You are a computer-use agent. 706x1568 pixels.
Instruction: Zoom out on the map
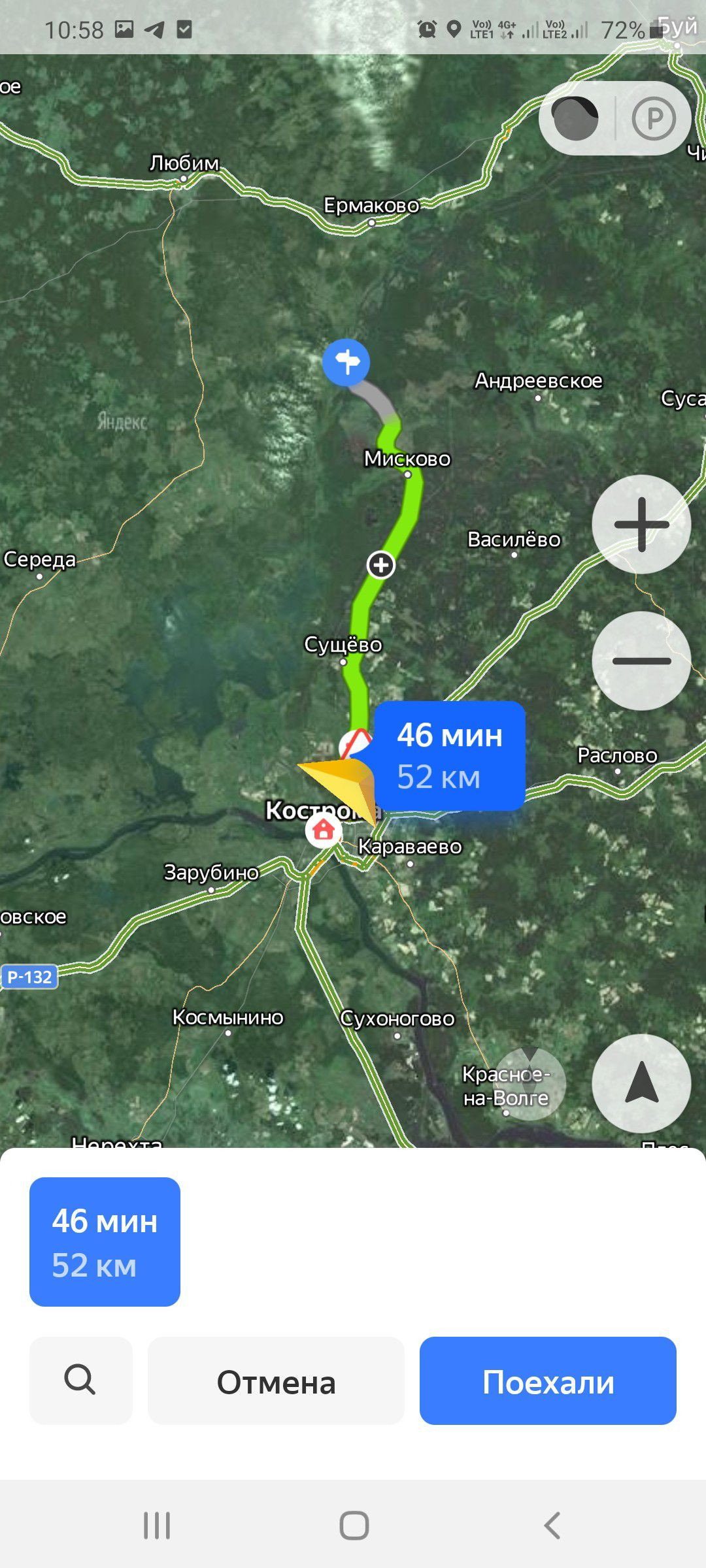click(641, 661)
